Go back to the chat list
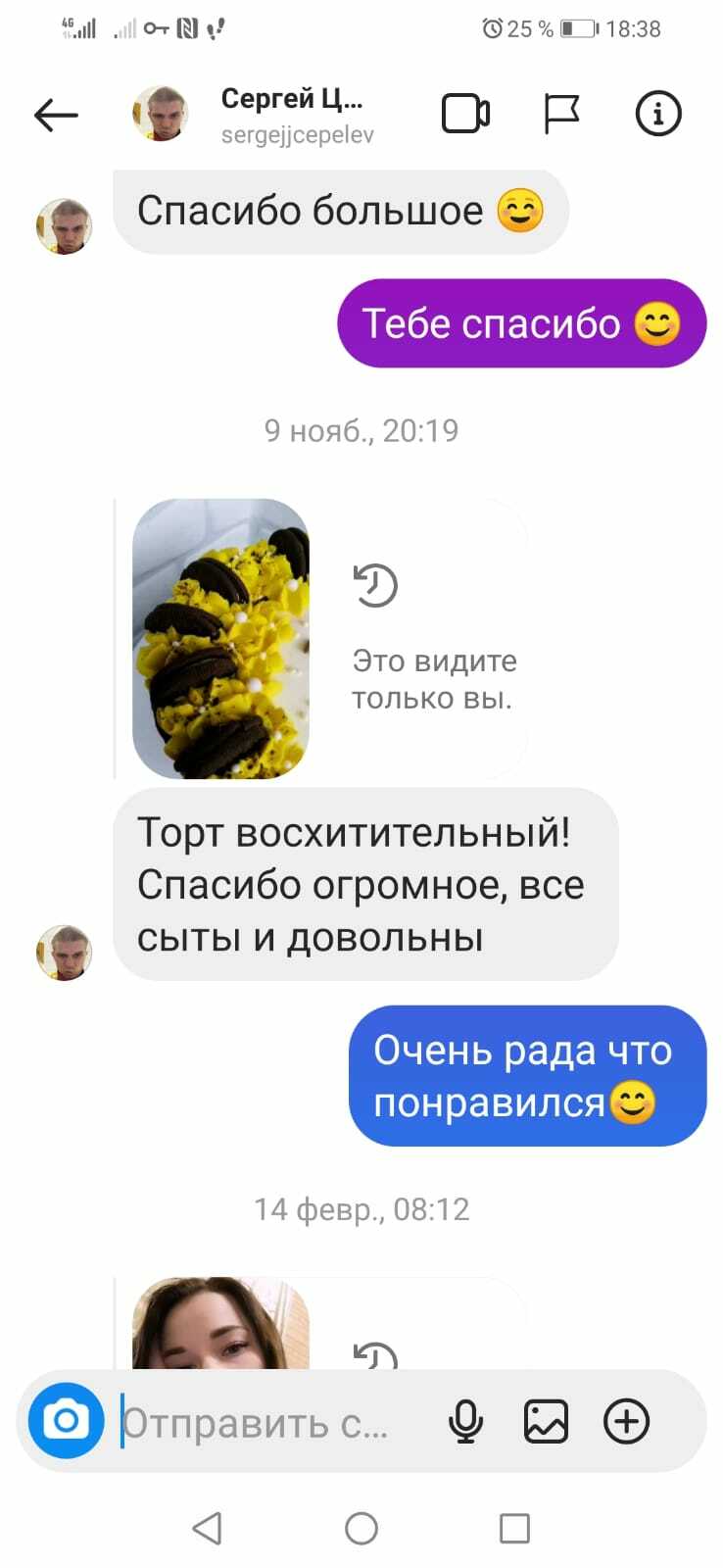The height and width of the screenshot is (1568, 723). 56,116
